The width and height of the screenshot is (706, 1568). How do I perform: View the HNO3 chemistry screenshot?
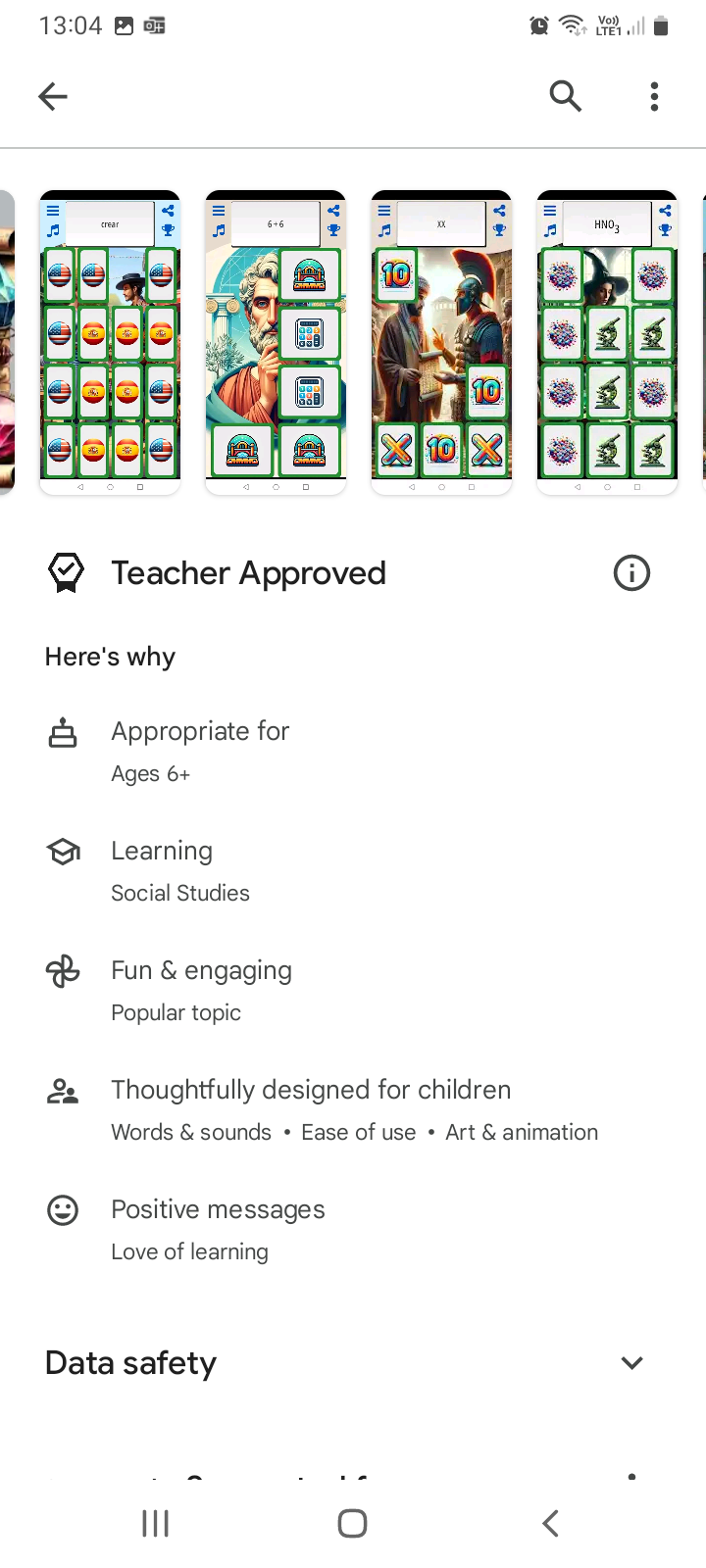(x=607, y=343)
